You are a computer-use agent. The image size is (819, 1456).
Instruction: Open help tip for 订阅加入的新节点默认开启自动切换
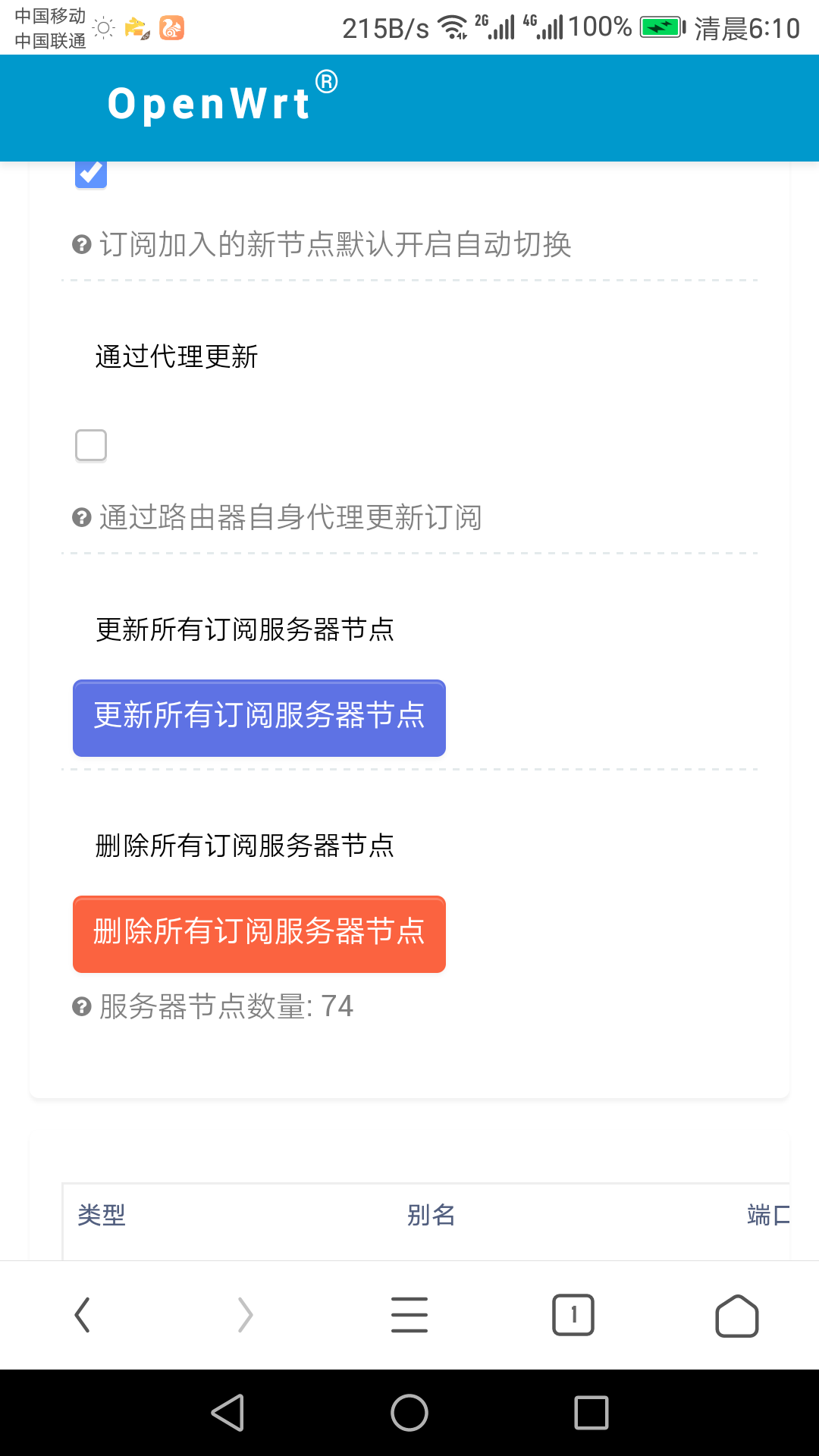[80, 244]
